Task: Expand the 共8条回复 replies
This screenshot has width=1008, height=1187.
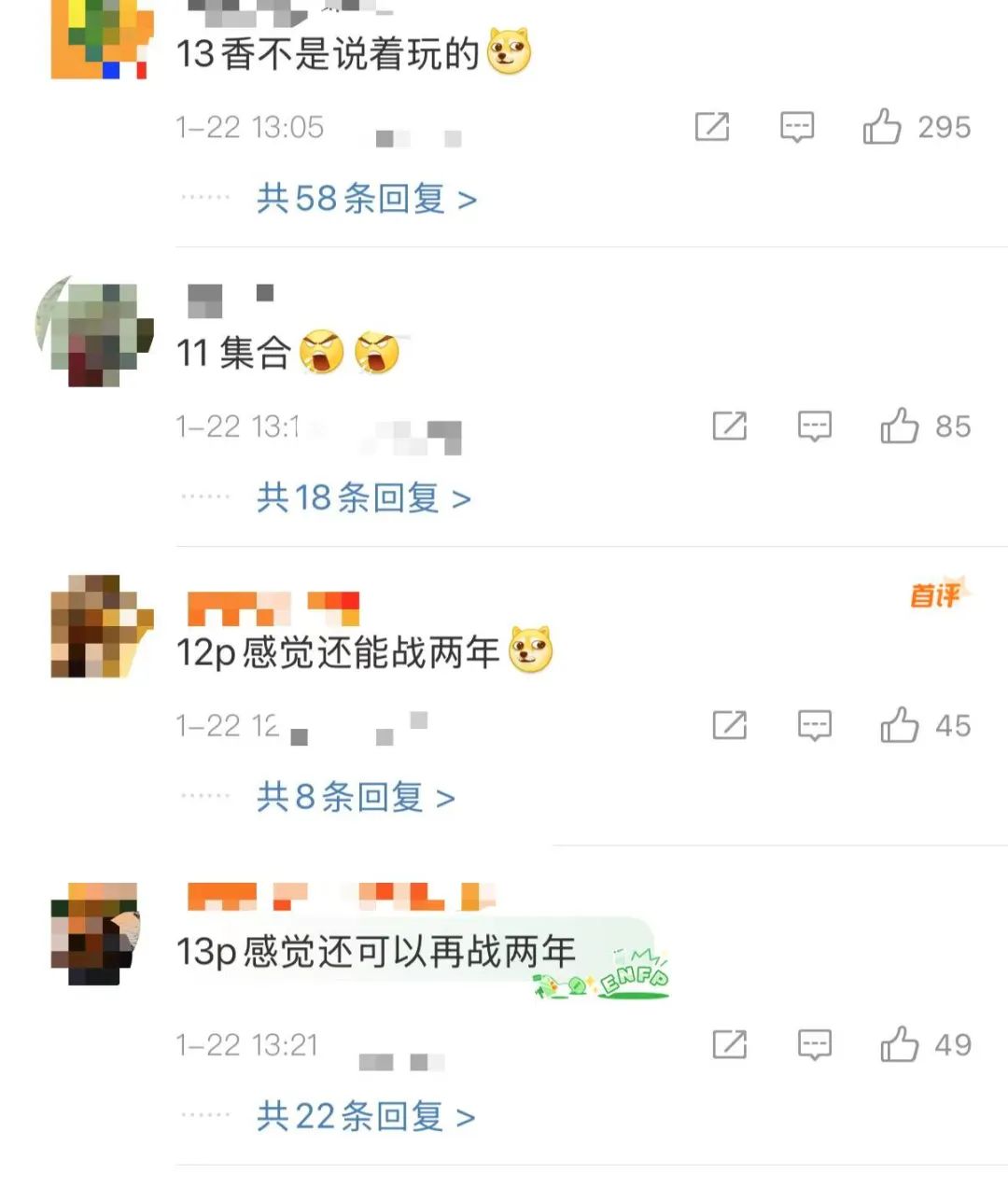Action: click(356, 797)
